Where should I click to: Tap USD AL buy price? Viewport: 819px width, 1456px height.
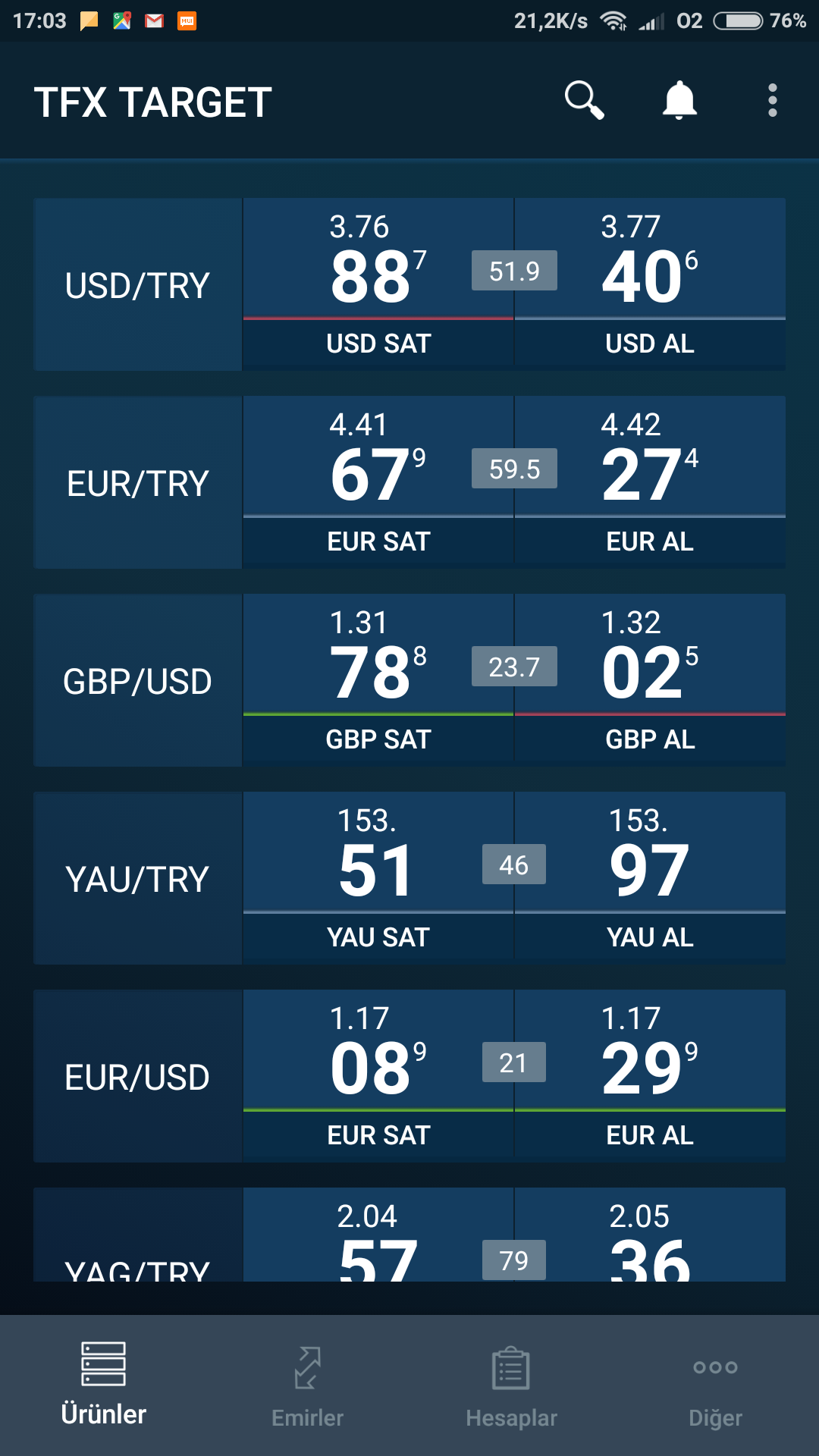[x=650, y=284]
